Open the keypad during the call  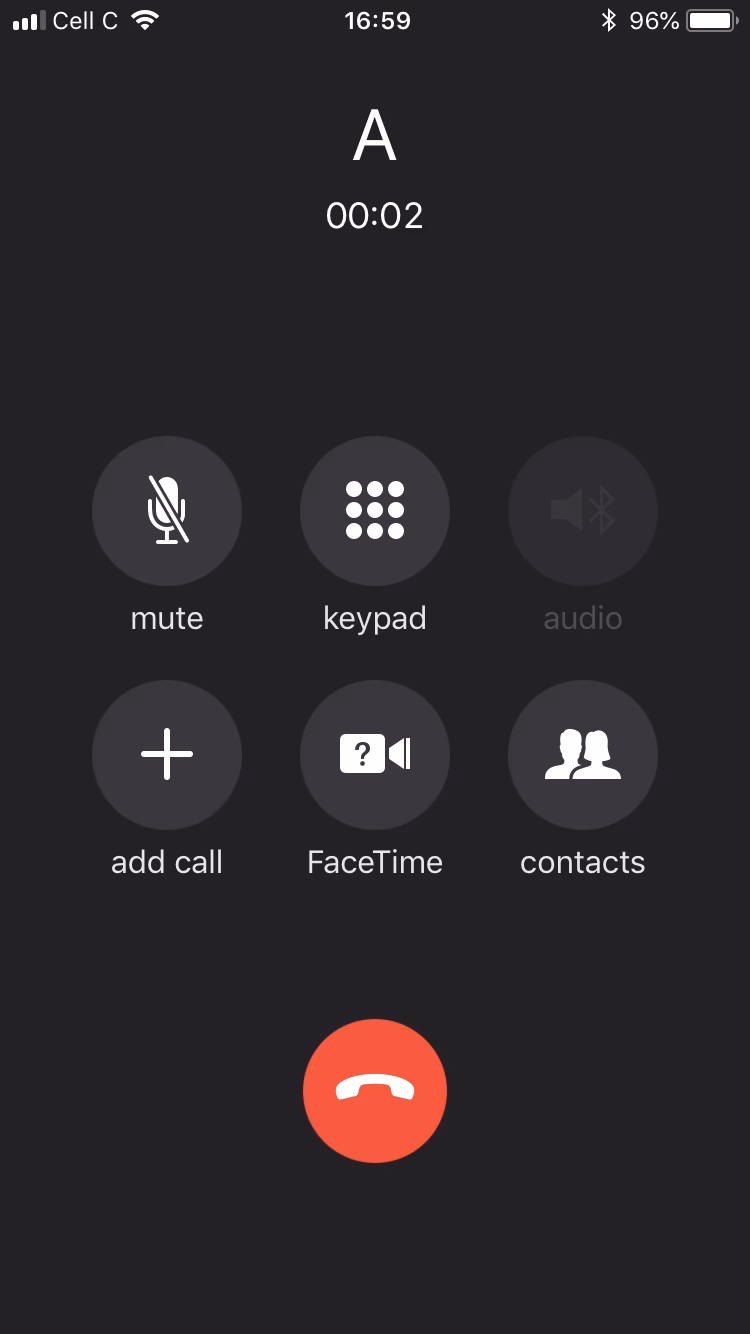(x=375, y=511)
